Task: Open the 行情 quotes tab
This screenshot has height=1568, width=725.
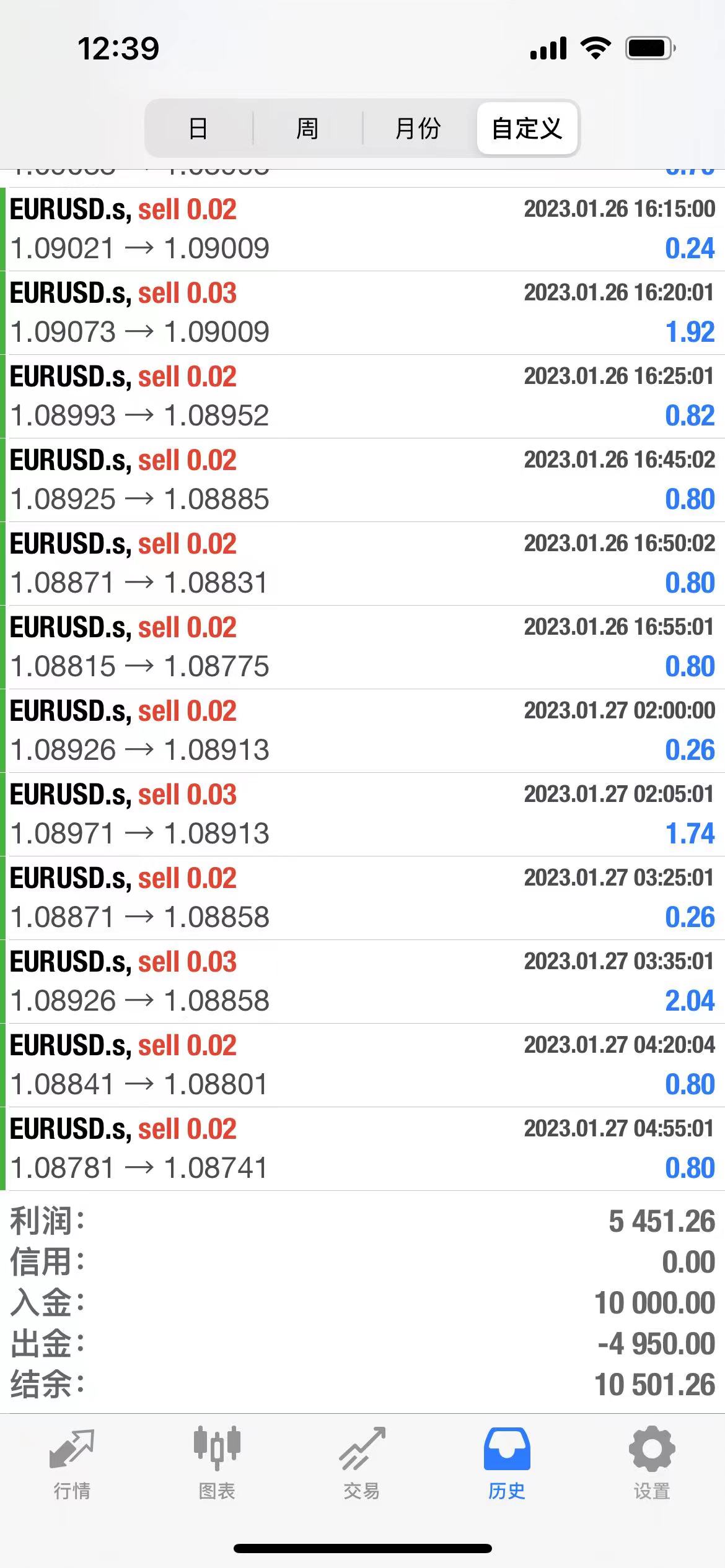Action: click(72, 1463)
